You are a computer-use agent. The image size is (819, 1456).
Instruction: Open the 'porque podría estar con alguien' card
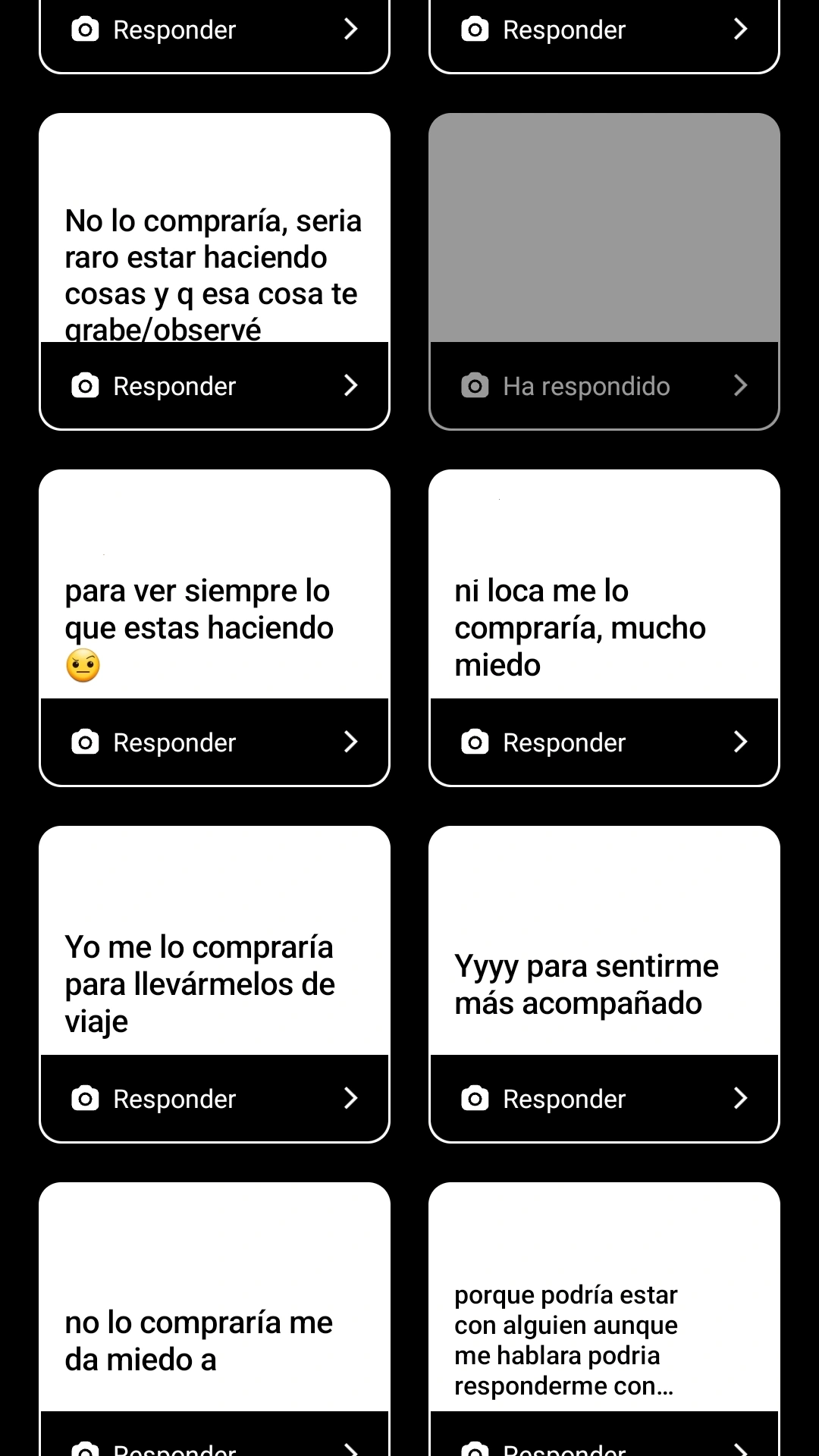coord(604,1319)
